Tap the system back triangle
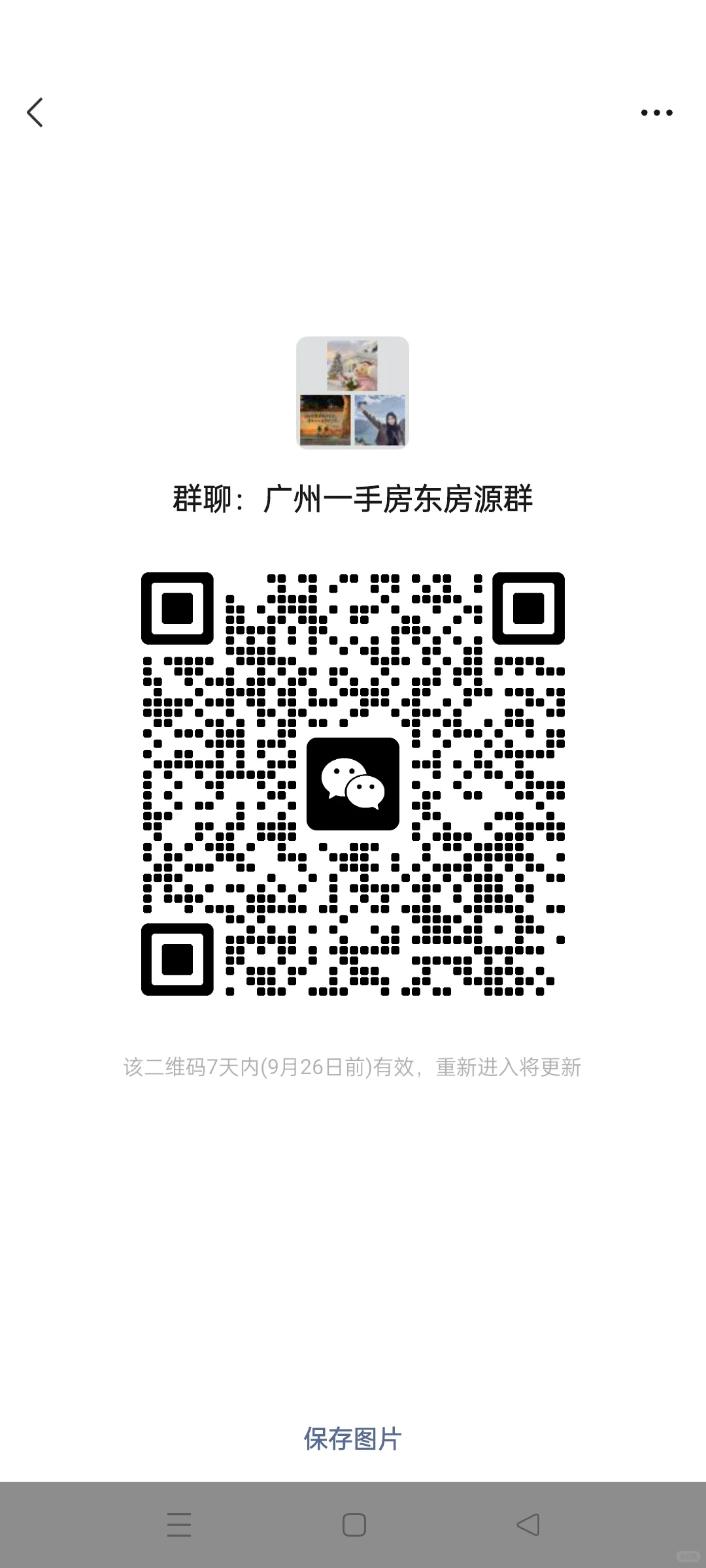The width and height of the screenshot is (706, 1568). pos(528,1525)
